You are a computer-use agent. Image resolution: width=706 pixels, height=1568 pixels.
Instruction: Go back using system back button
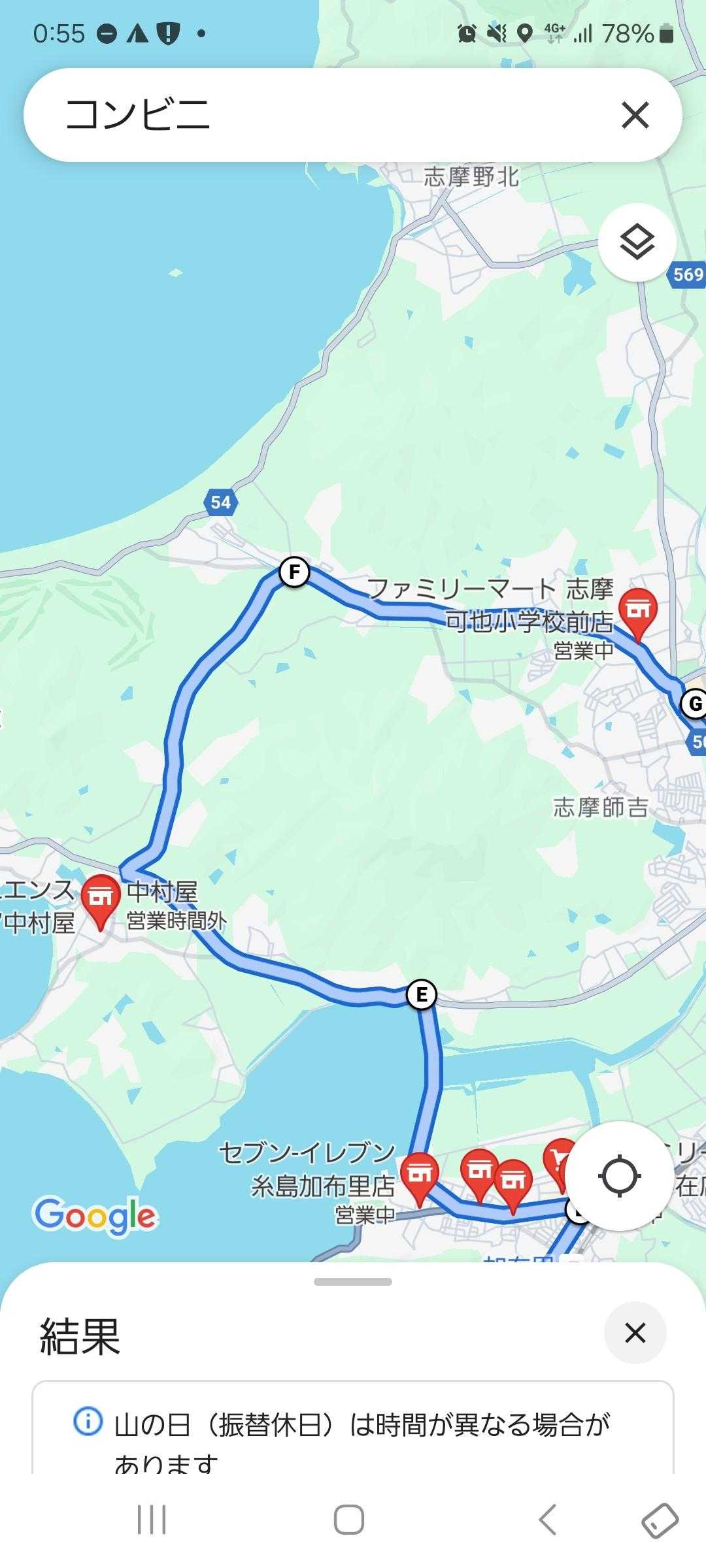click(547, 1519)
